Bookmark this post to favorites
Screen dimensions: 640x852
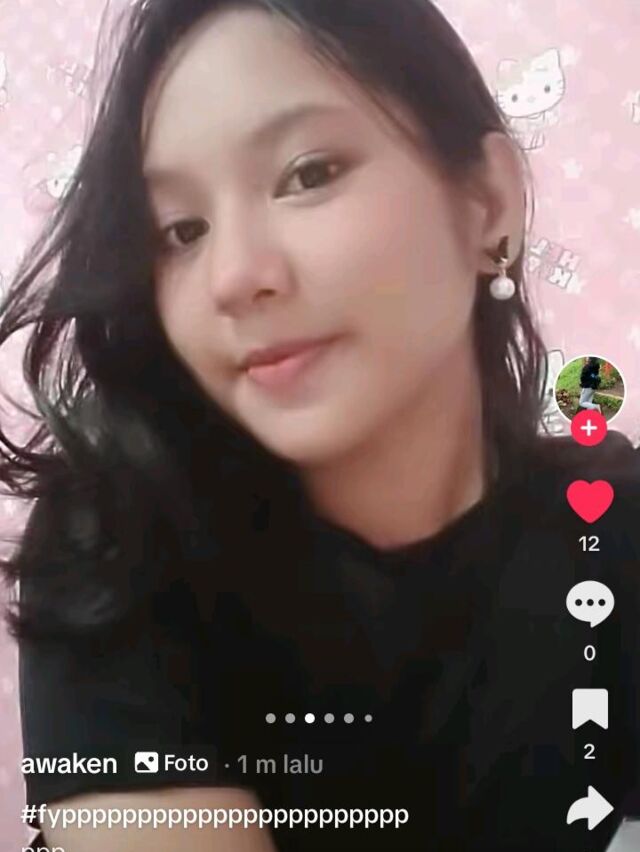pyautogui.click(x=589, y=709)
